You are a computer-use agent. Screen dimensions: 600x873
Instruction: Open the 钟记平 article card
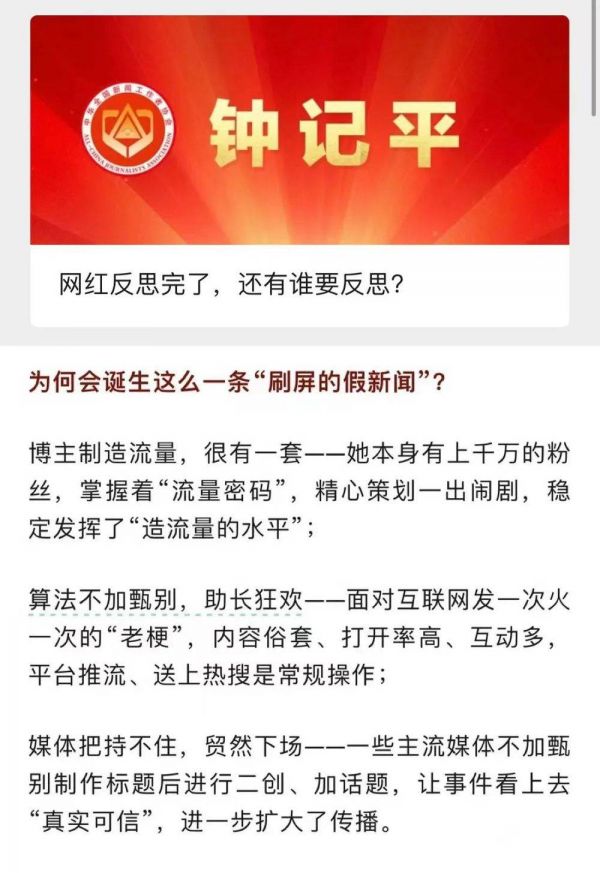[x=299, y=170]
